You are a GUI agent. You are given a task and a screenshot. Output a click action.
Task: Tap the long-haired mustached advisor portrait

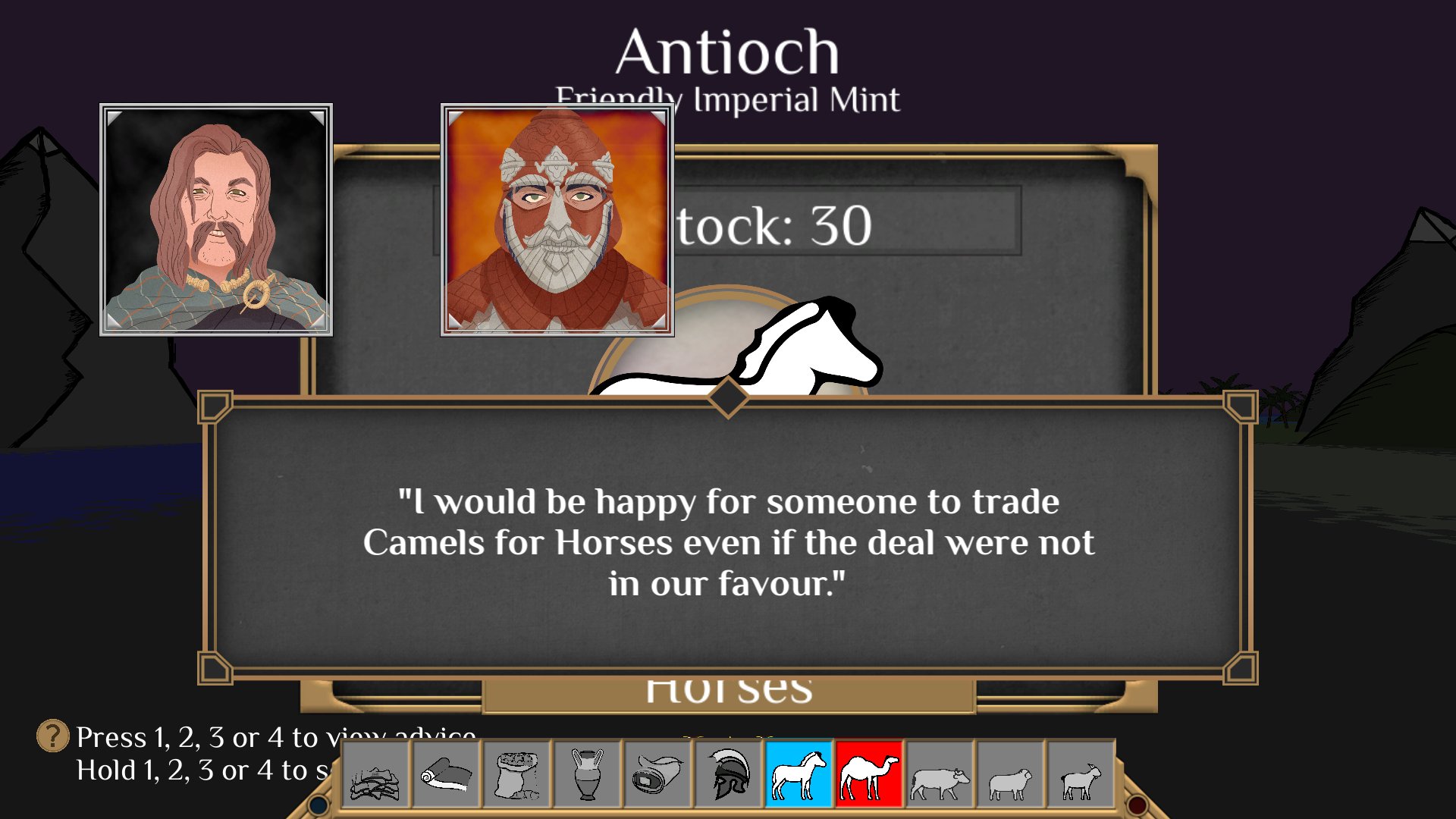216,220
